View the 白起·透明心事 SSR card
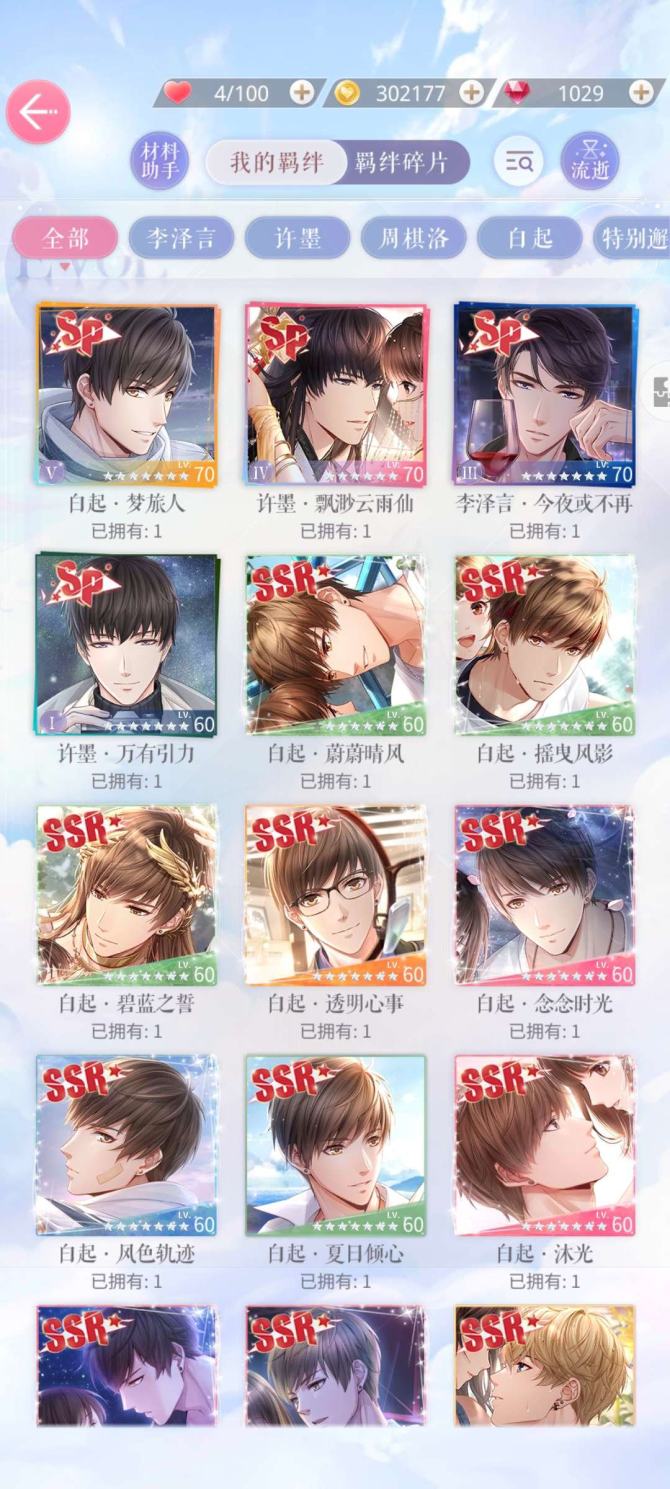This screenshot has height=1489, width=670. tap(335, 895)
